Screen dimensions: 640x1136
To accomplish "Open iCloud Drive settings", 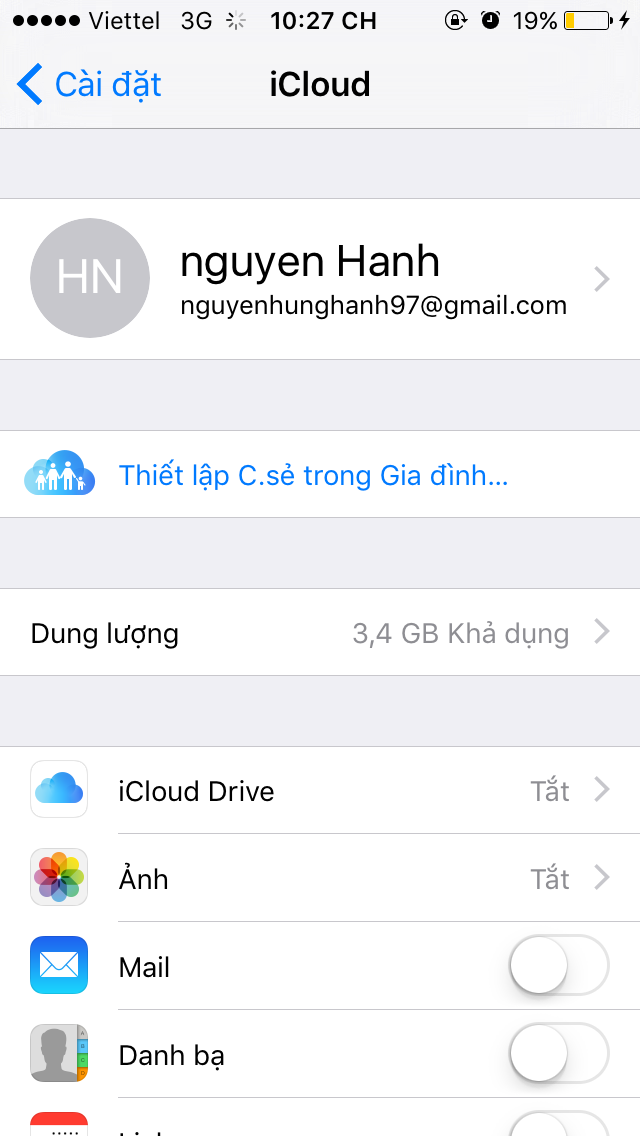I will tap(320, 790).
